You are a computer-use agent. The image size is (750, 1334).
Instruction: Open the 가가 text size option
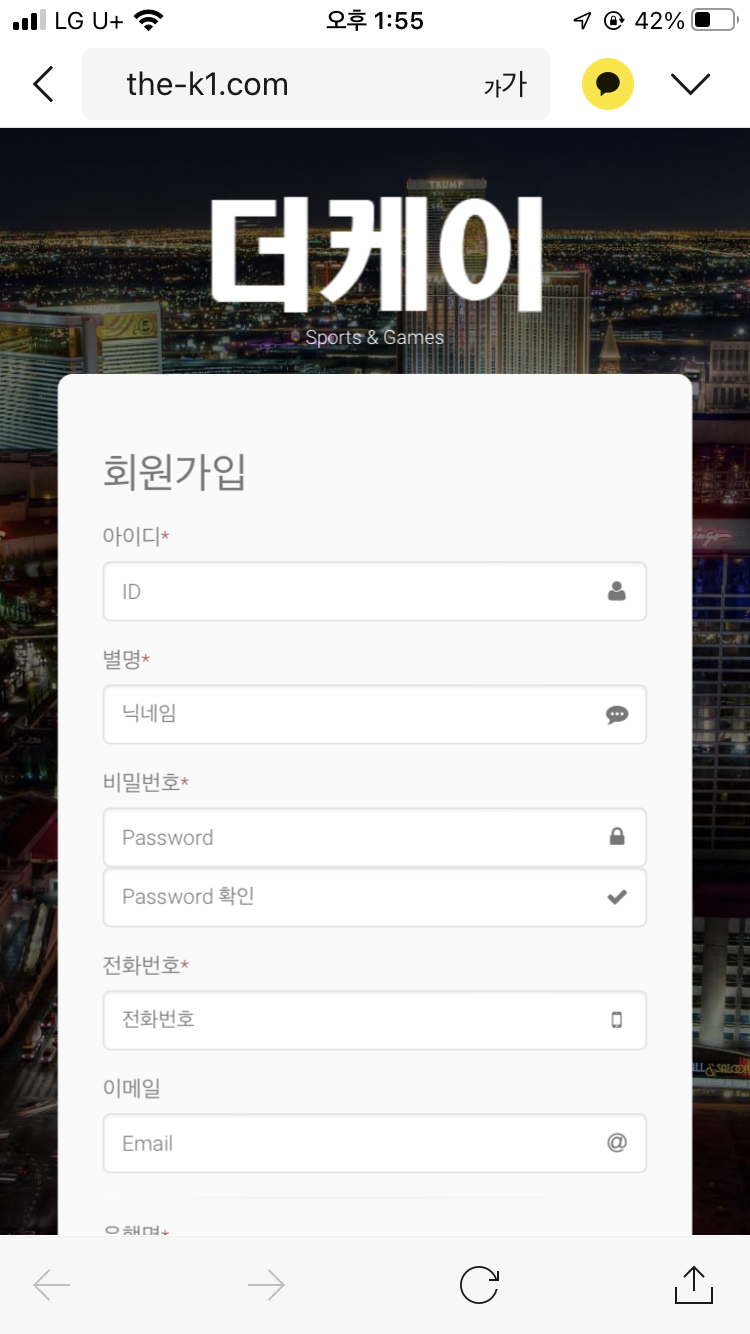504,85
